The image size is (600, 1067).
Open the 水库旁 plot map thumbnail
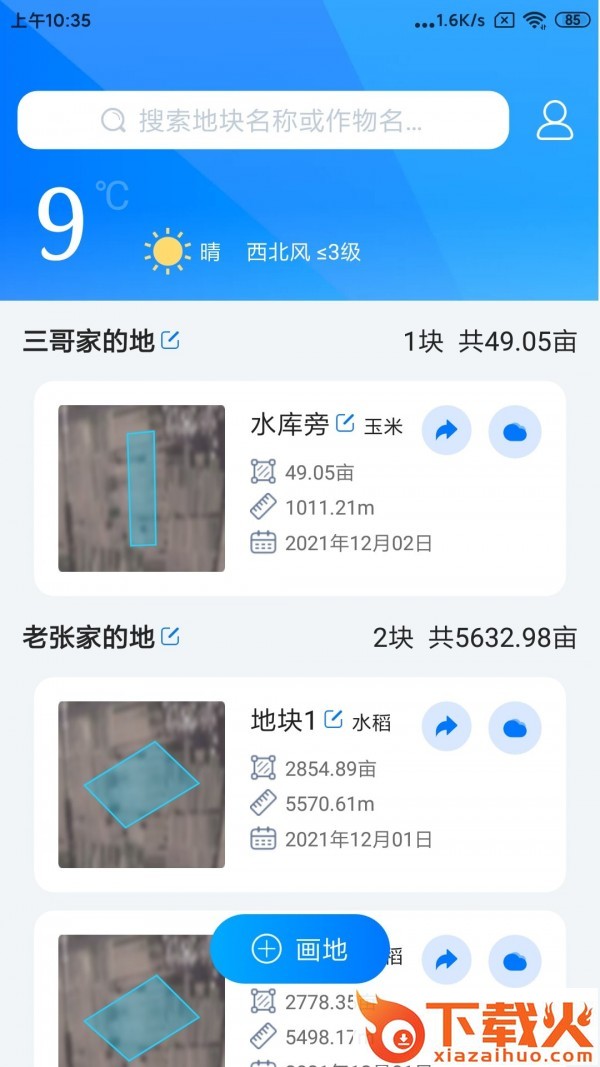click(x=141, y=488)
